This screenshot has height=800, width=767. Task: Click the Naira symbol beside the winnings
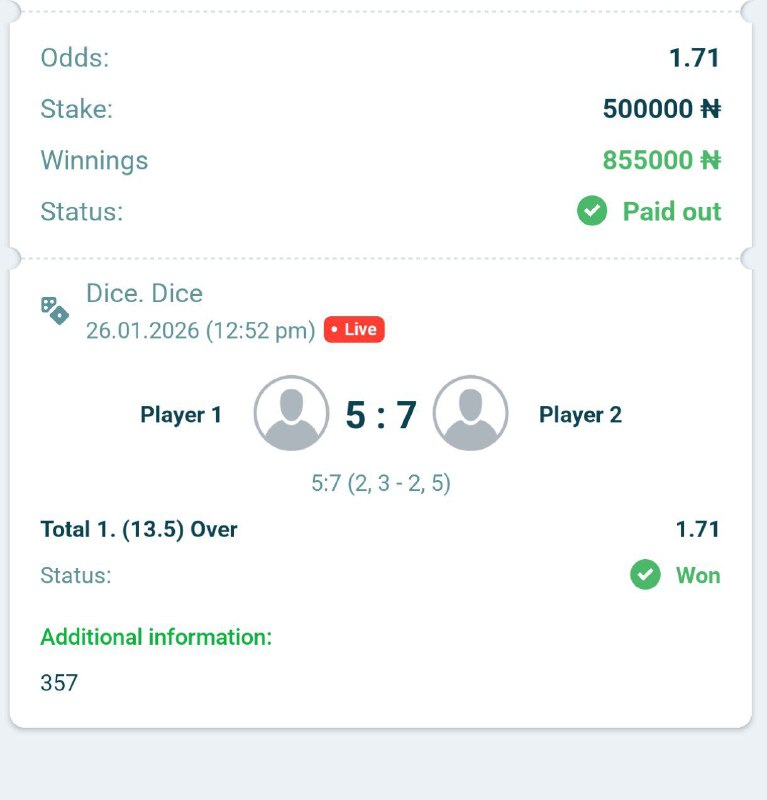(709, 160)
